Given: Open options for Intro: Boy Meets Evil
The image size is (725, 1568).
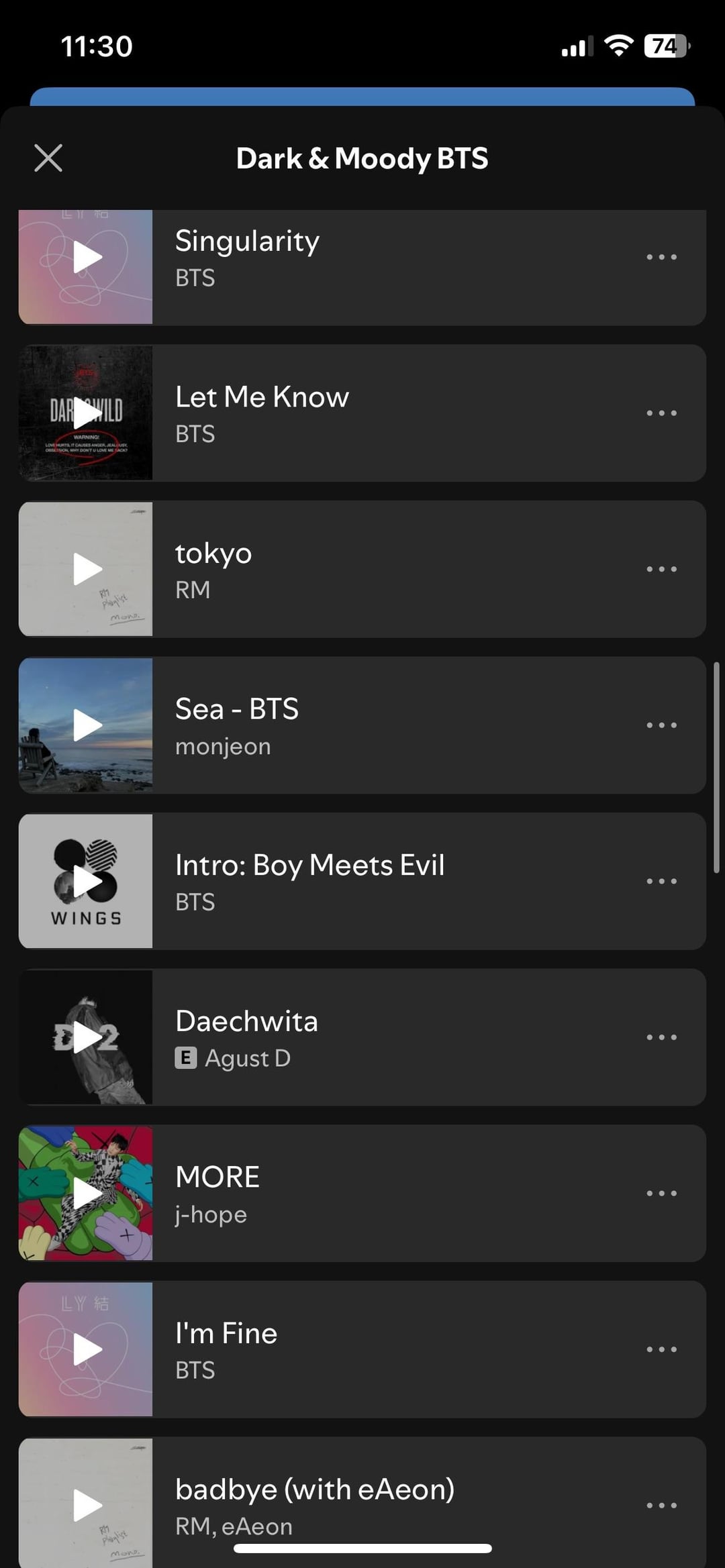Looking at the screenshot, I should click(x=661, y=881).
